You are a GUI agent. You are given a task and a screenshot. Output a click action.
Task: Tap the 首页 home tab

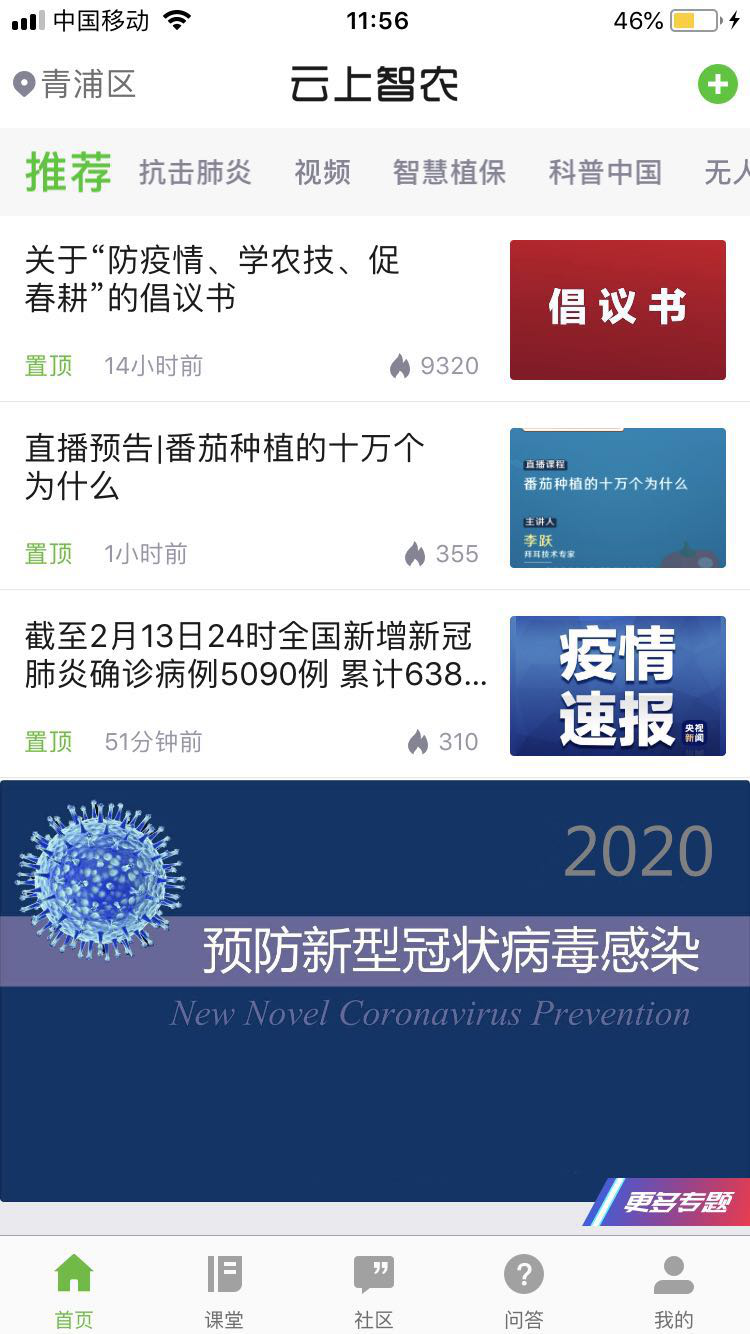74,1290
